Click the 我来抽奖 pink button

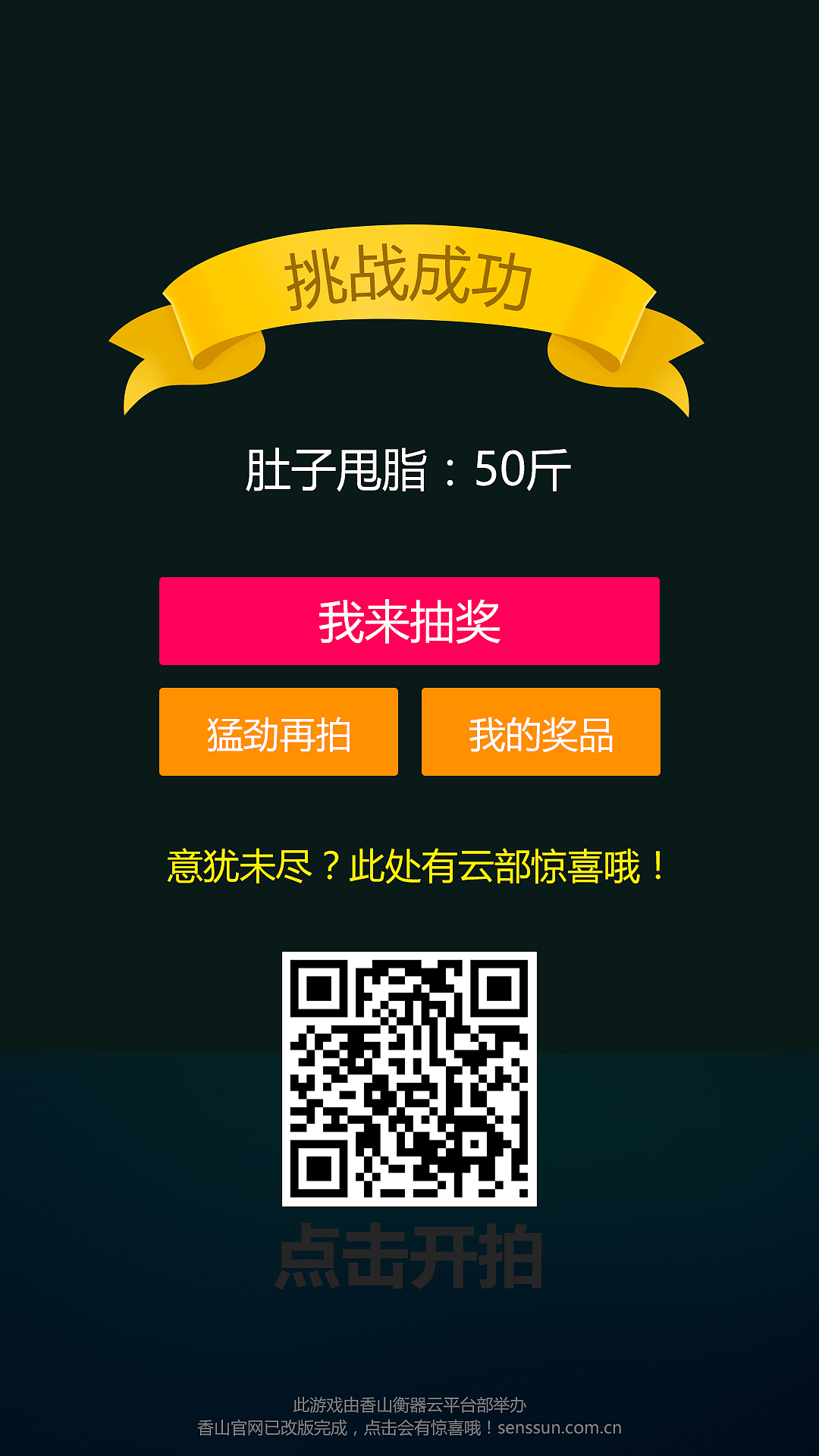tap(409, 620)
